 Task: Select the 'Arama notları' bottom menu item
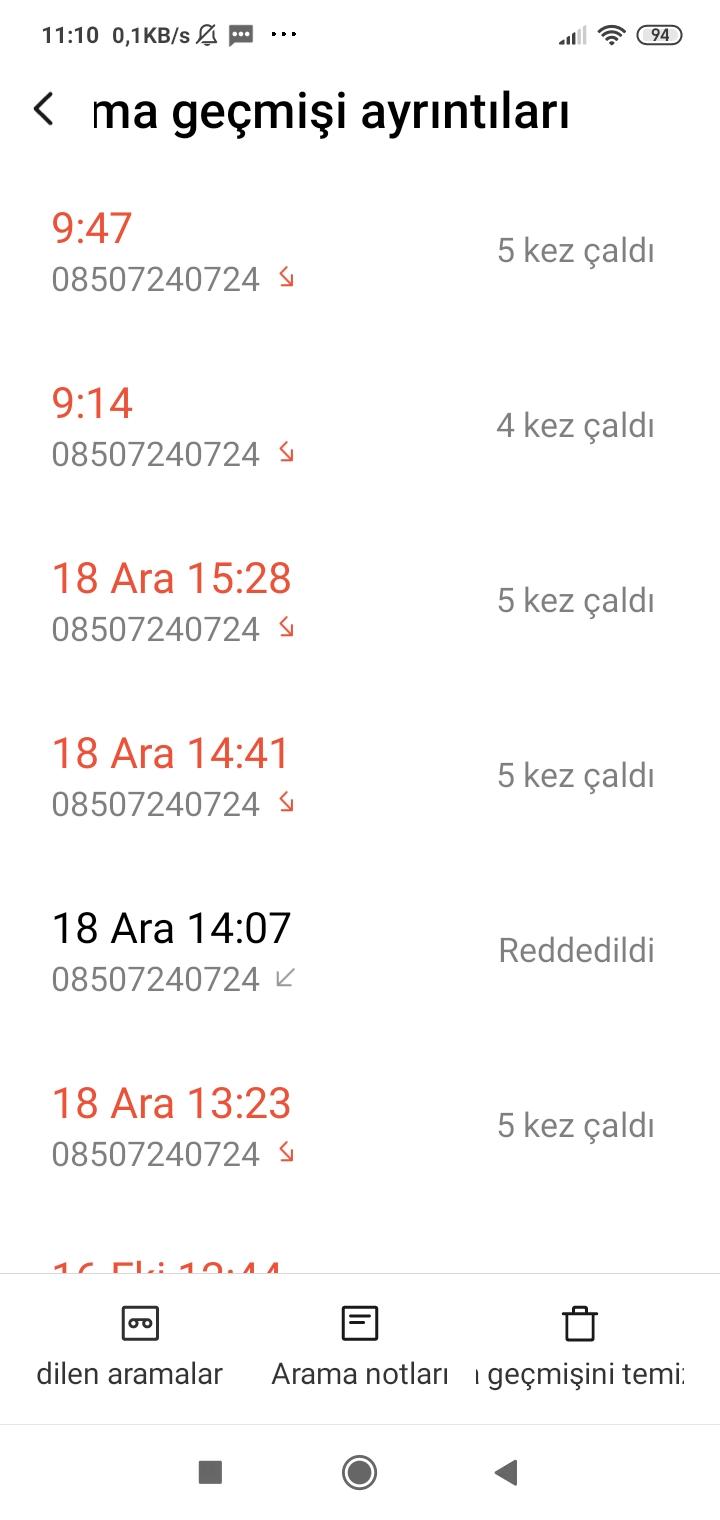click(358, 1373)
